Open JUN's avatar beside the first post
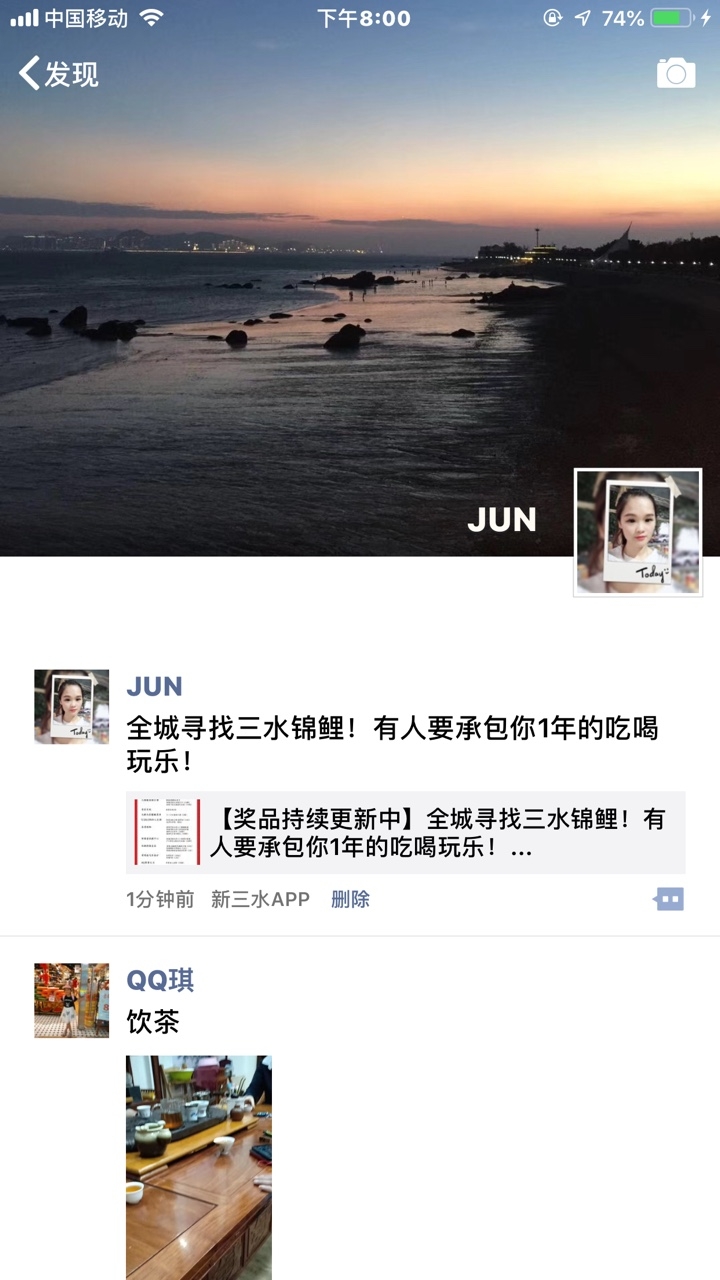 click(x=72, y=707)
